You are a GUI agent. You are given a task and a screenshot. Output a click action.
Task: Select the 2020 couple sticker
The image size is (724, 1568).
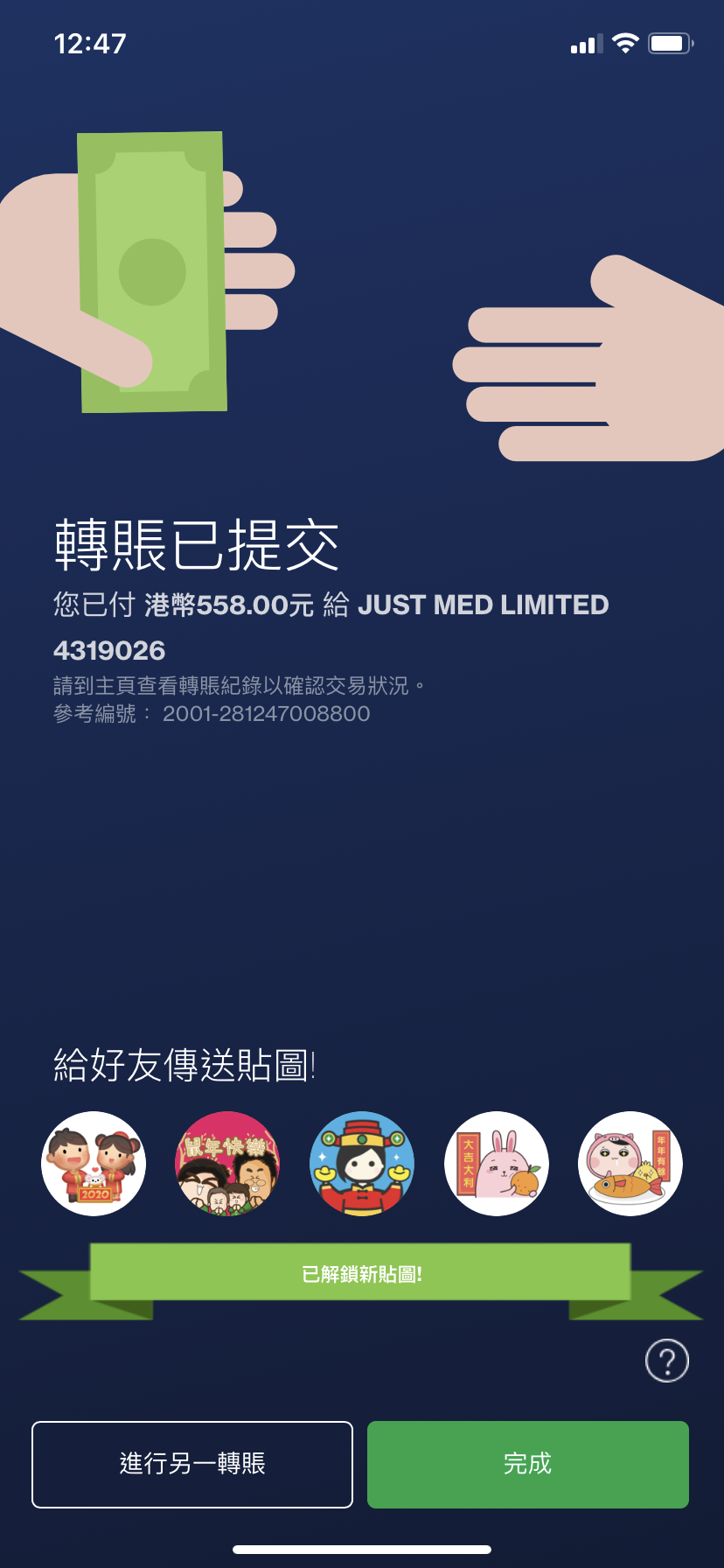pos(94,1164)
